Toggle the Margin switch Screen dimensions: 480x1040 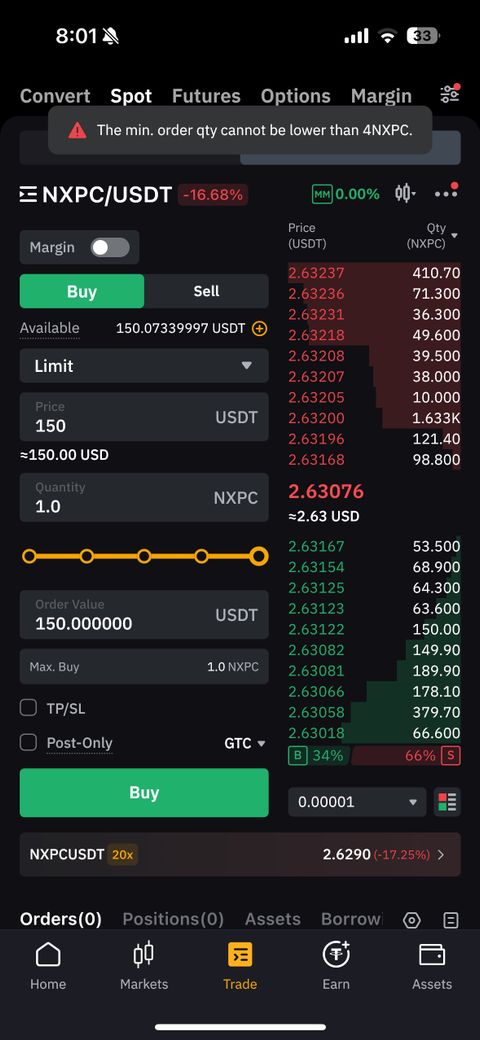point(110,247)
